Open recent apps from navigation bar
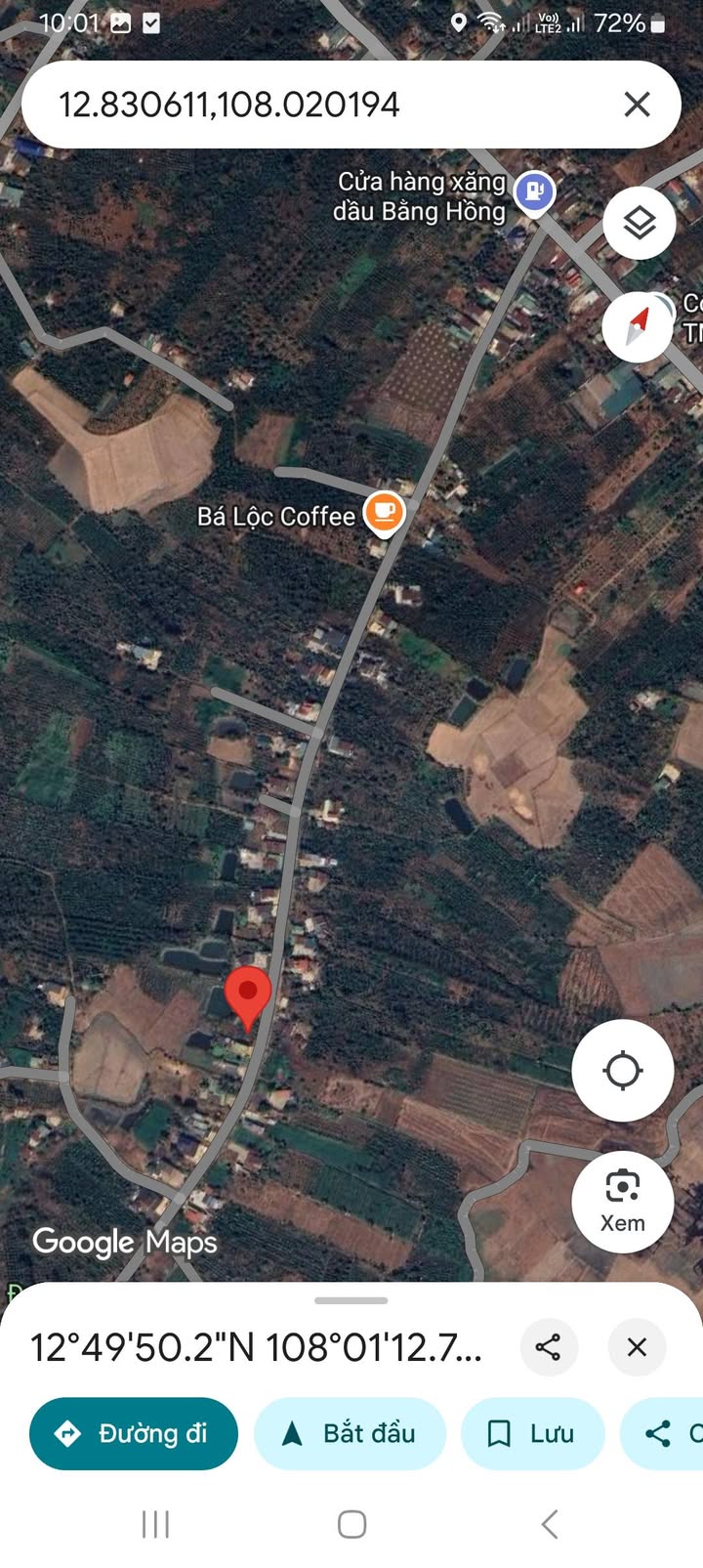703x1568 pixels. (155, 1523)
